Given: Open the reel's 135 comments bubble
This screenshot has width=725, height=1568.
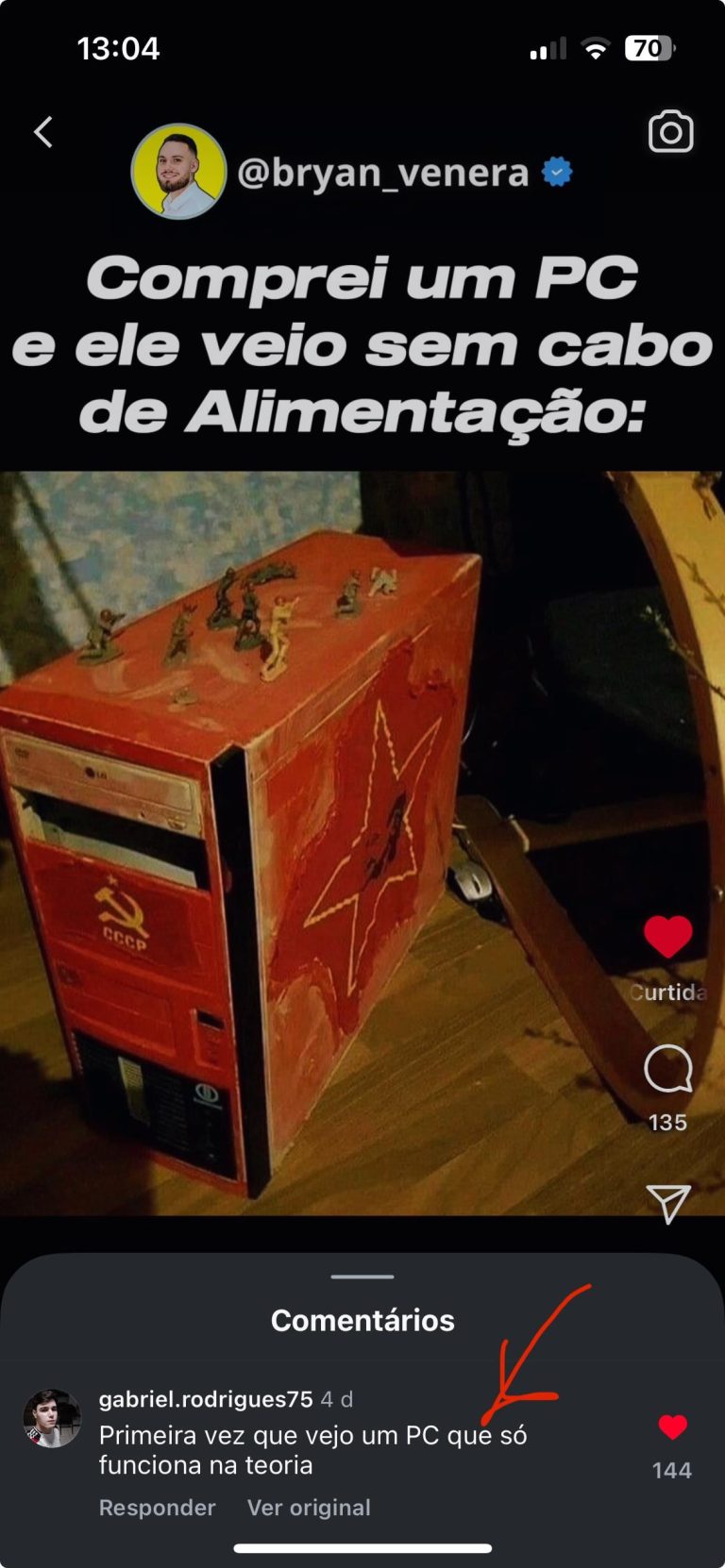Looking at the screenshot, I should click(667, 1069).
